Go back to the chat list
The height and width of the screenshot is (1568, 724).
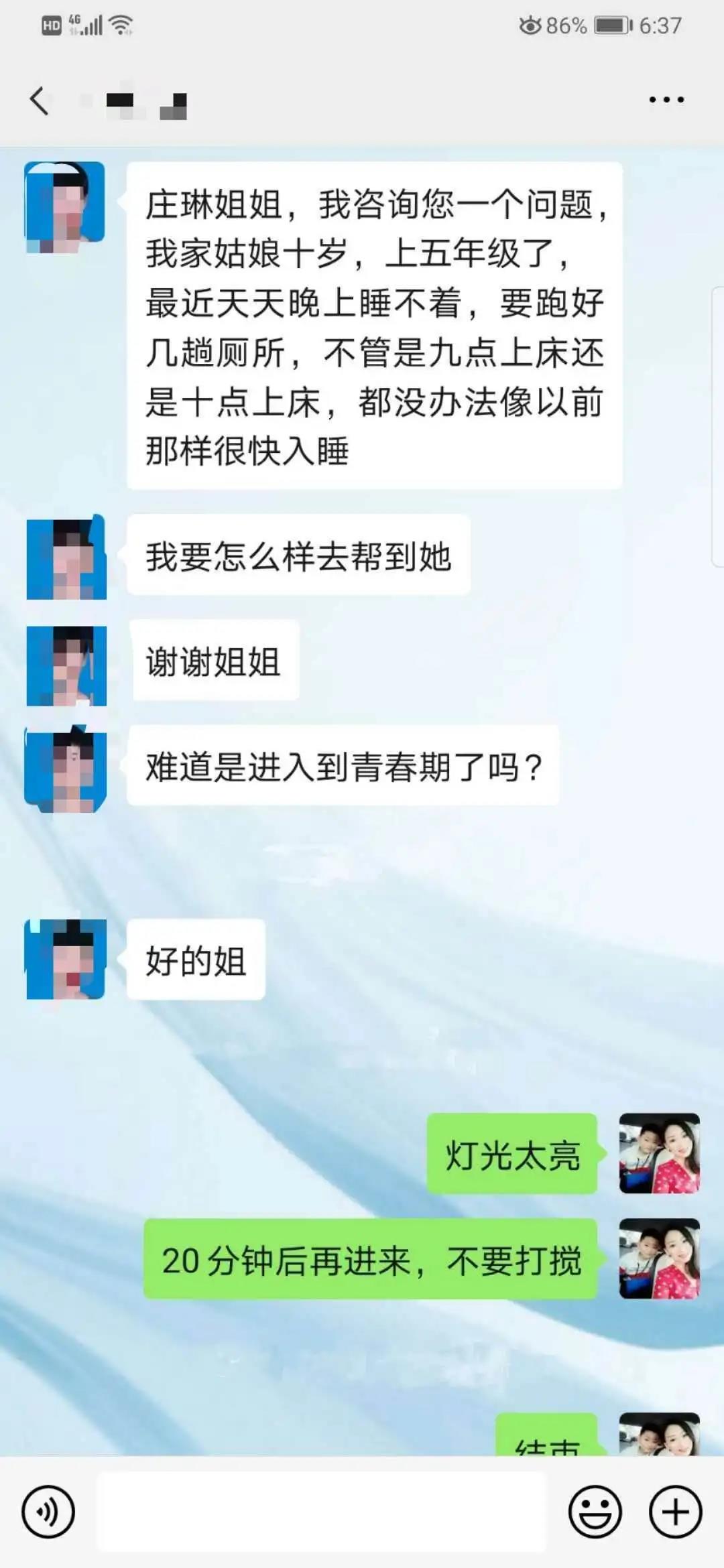(x=39, y=101)
